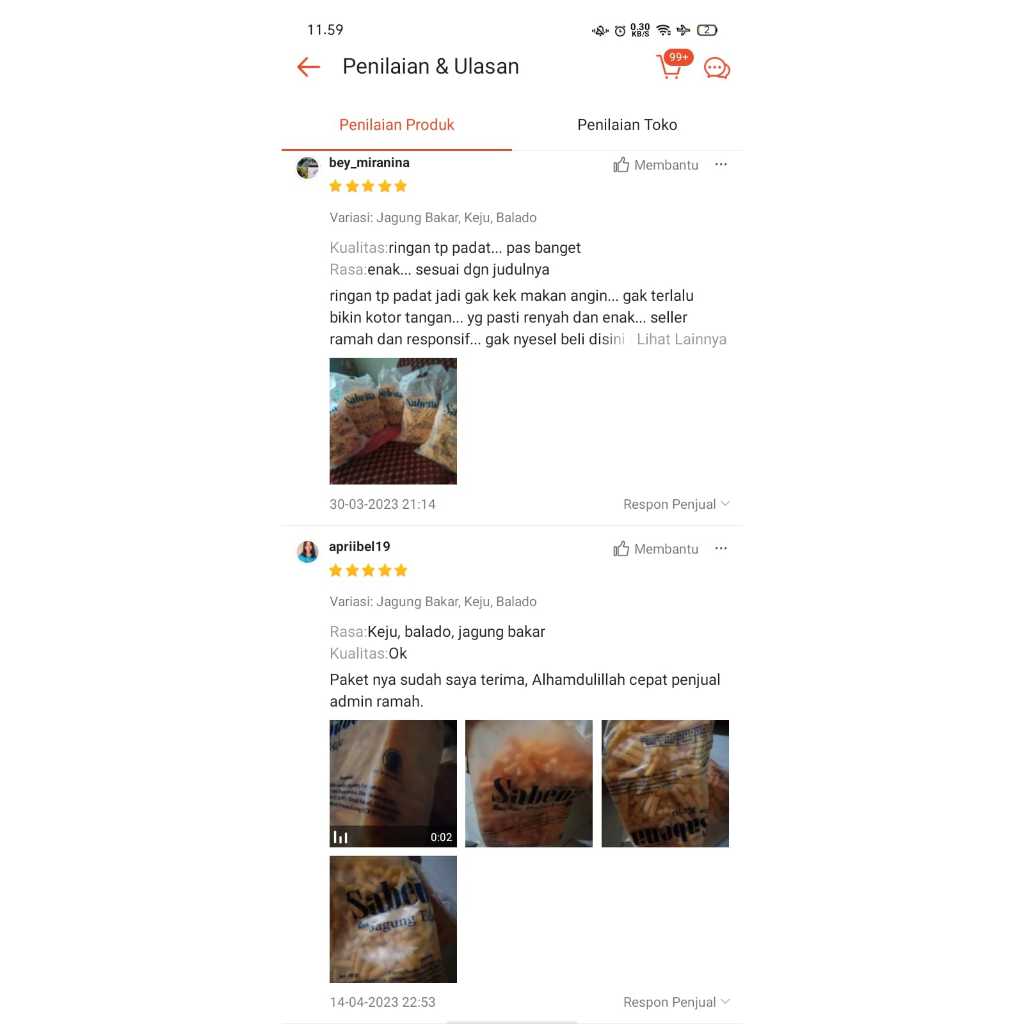Mark apriibel19's review as Membantu
This screenshot has height=1024, width=1024.
tap(656, 549)
